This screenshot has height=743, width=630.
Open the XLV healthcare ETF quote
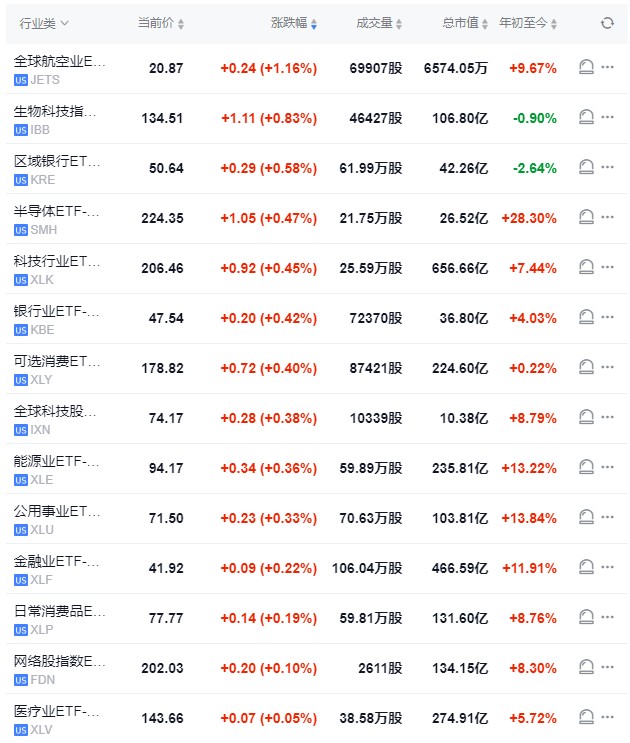click(59, 719)
